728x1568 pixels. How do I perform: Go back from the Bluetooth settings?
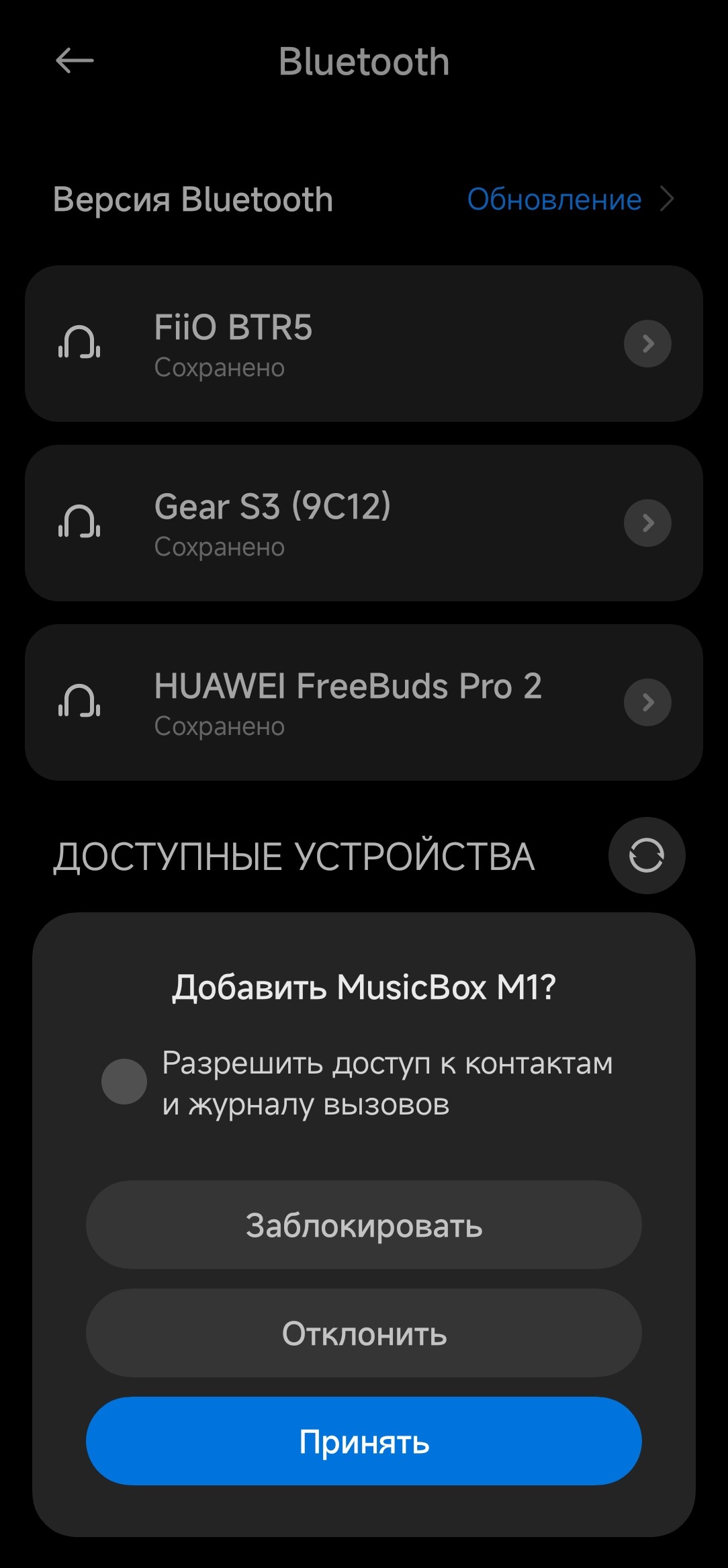pos(75,61)
